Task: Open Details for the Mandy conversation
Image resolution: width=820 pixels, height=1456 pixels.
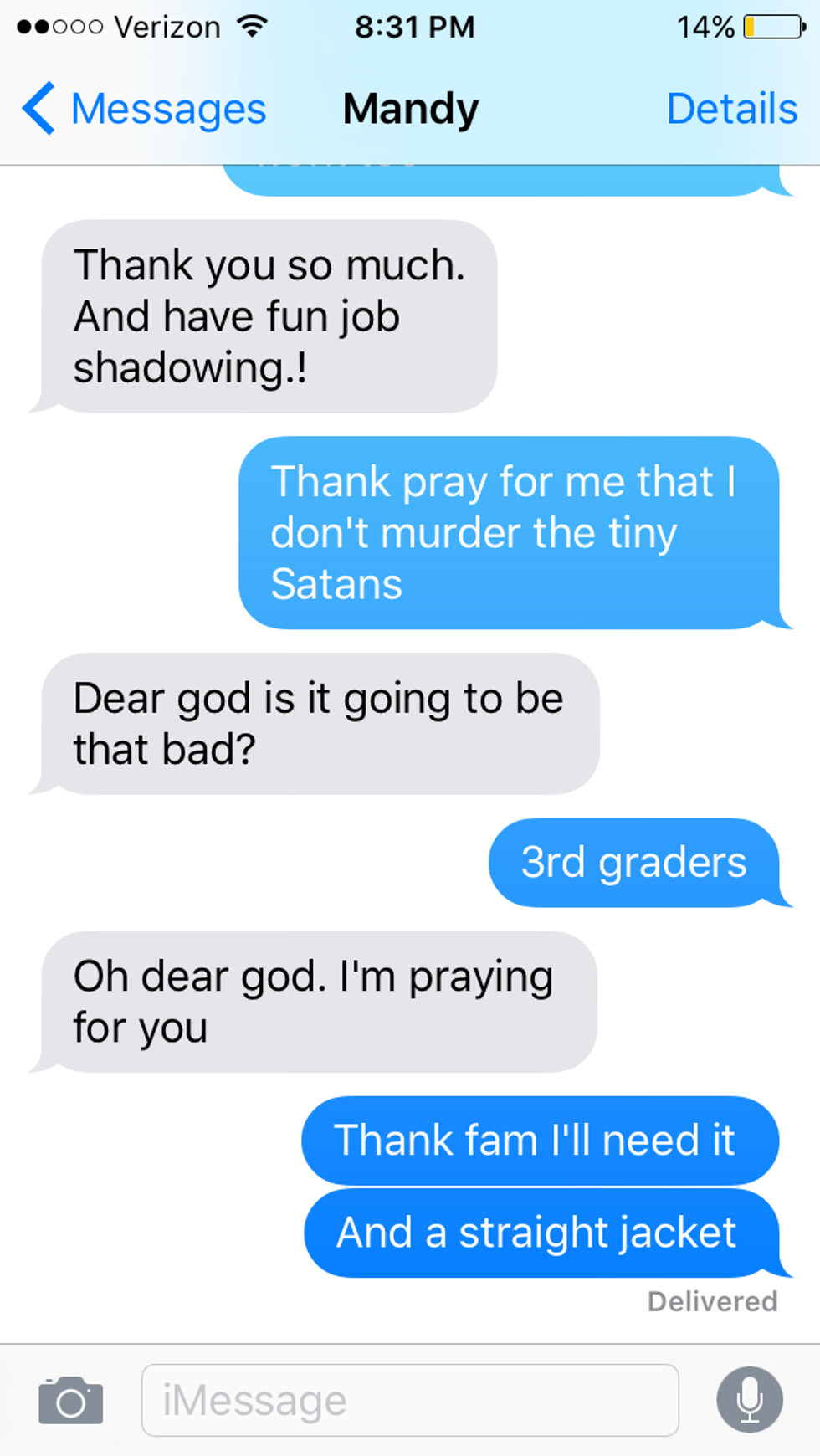Action: point(731,109)
